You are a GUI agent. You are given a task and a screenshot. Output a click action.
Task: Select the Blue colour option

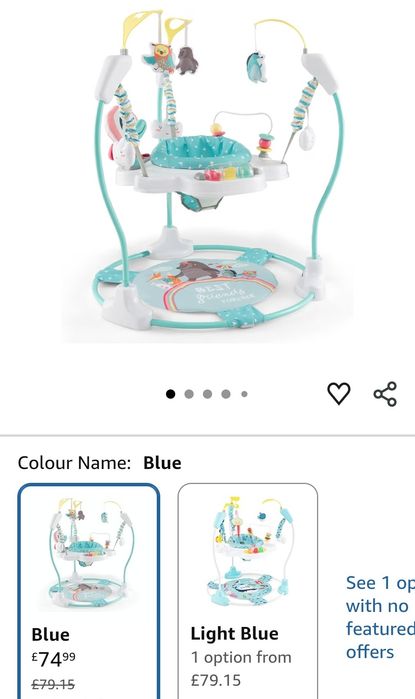point(89,592)
